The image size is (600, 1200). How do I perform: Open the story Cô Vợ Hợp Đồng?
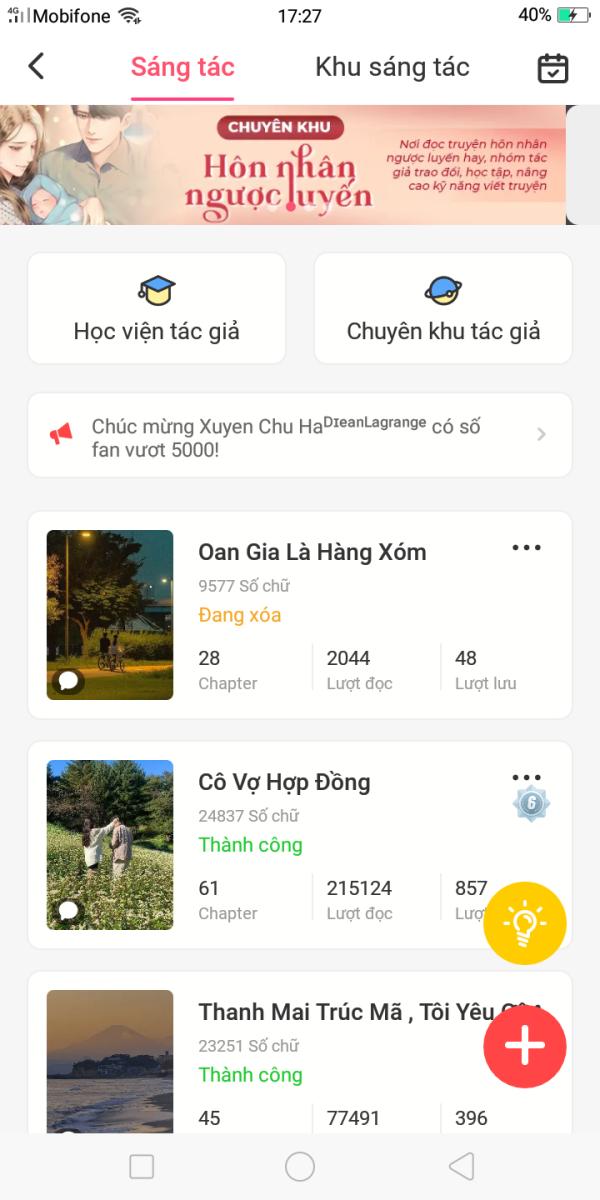(x=284, y=782)
